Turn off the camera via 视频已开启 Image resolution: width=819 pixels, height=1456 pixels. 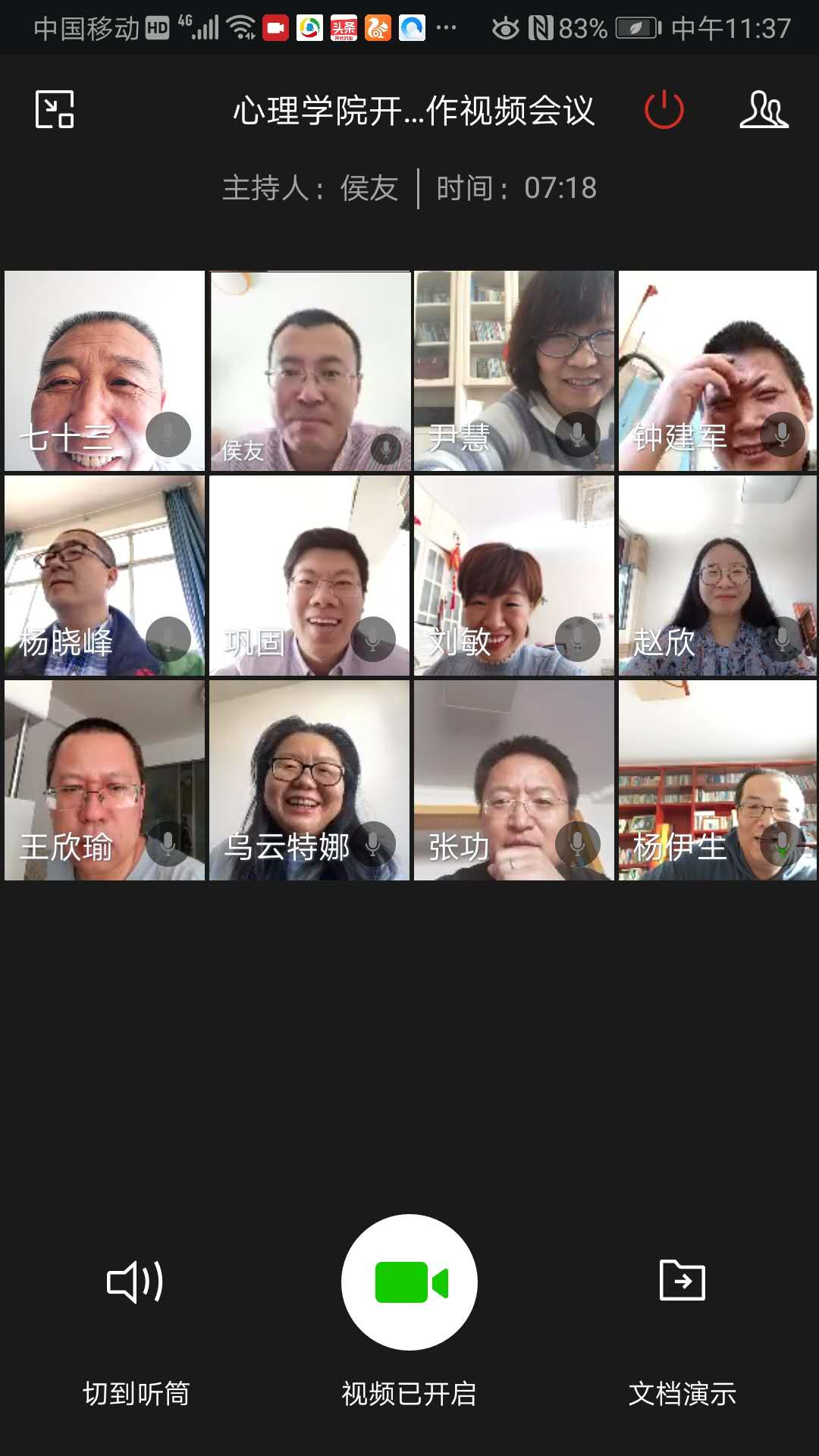409,1282
